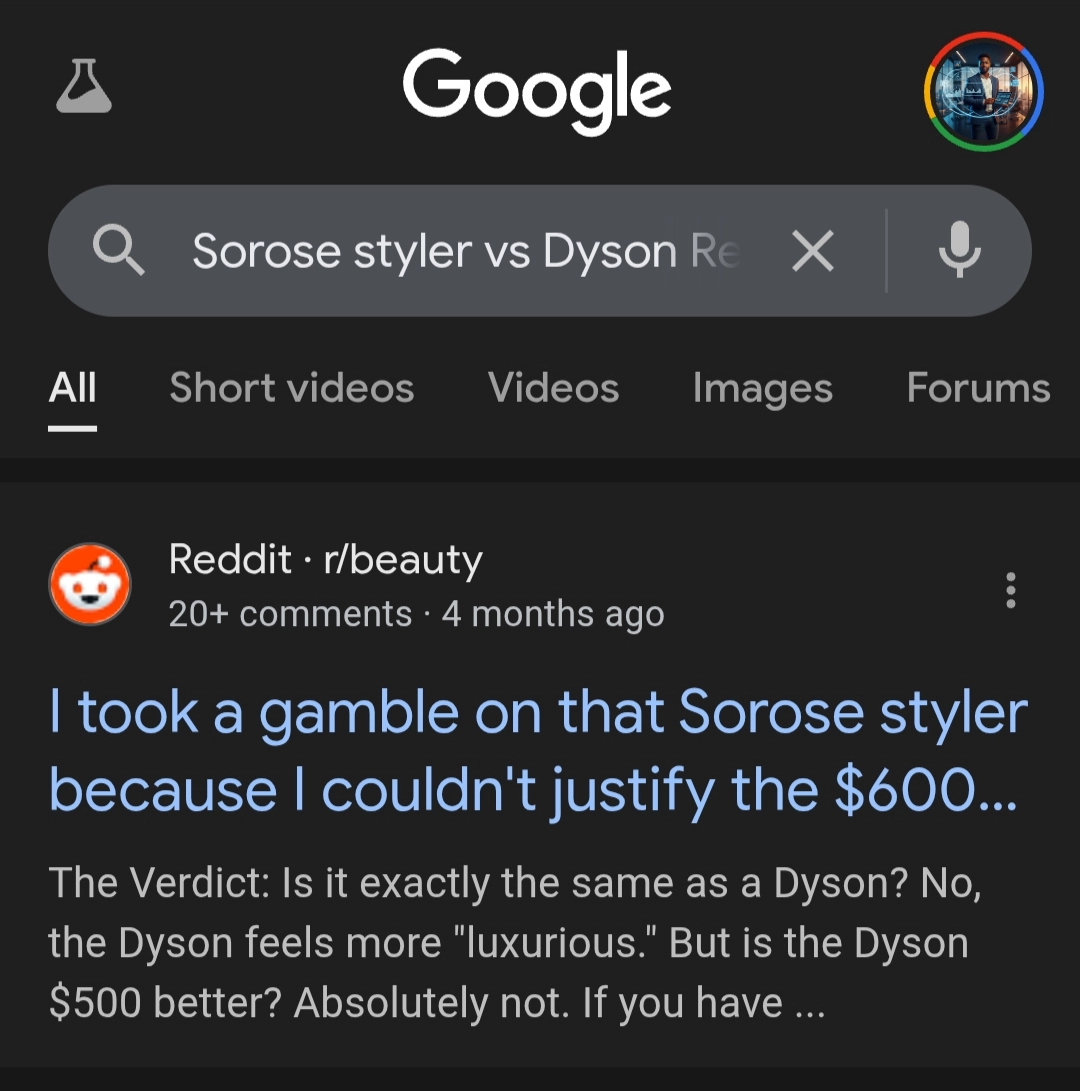This screenshot has height=1091, width=1080.
Task: Open the Videos search filter
Action: (553, 388)
